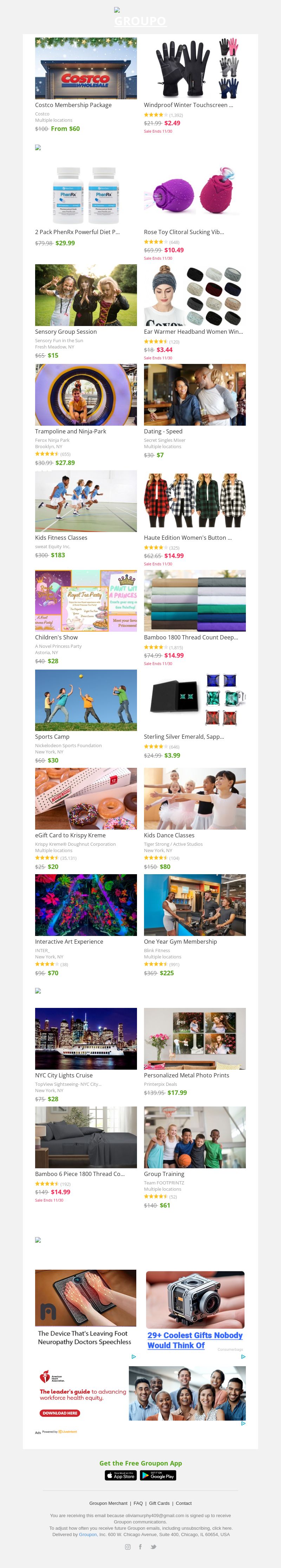281x1568 pixels.
Task: View the Bamboo 1800 Thread Count sheets deal
Action: 190,637
